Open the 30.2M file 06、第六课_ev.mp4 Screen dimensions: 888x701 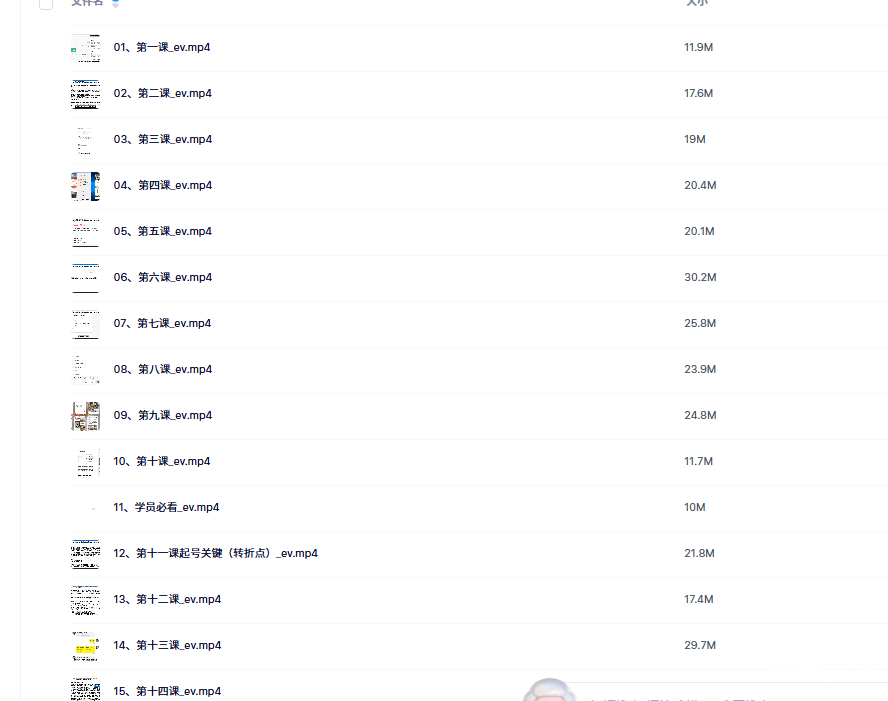[162, 277]
